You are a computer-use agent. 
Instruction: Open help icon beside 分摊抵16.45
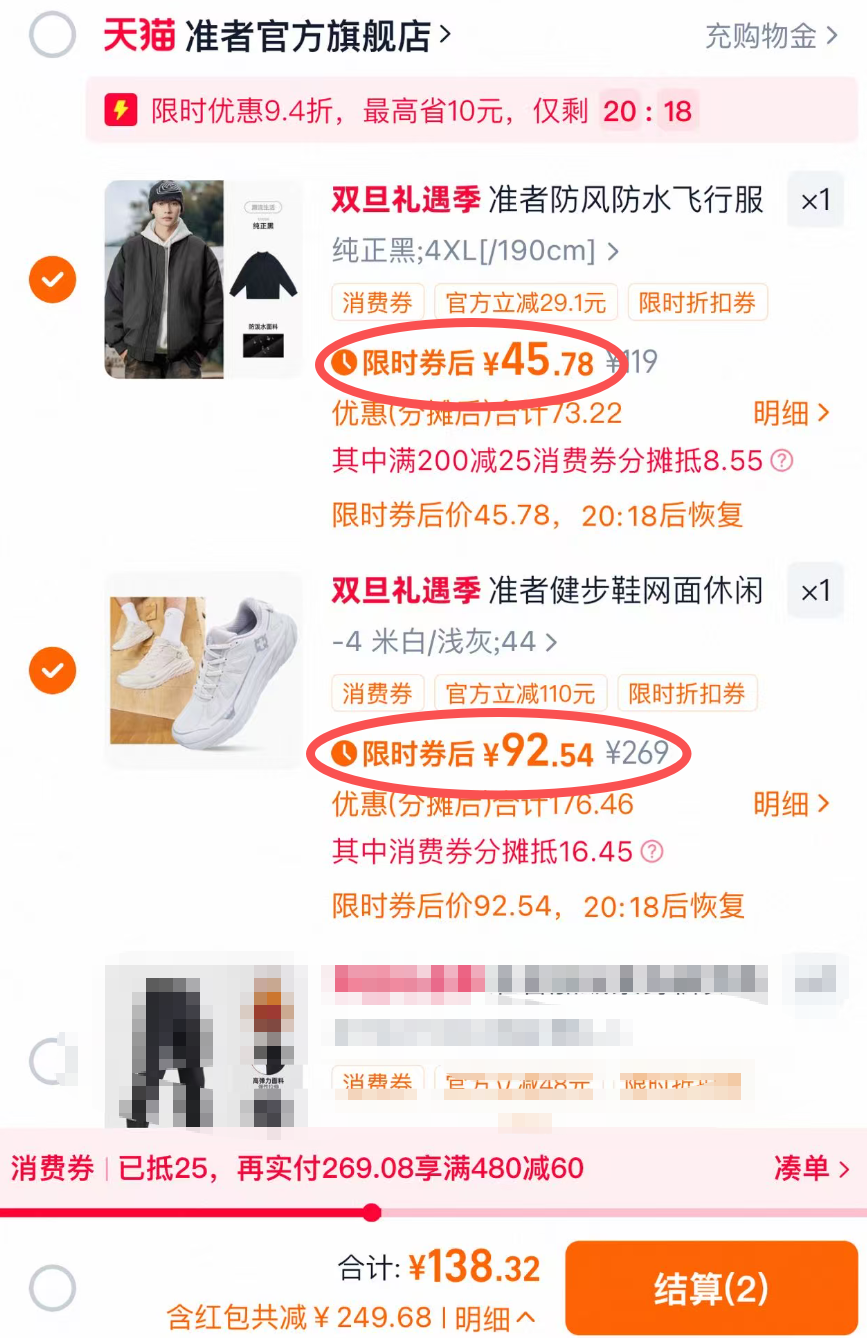click(x=652, y=852)
